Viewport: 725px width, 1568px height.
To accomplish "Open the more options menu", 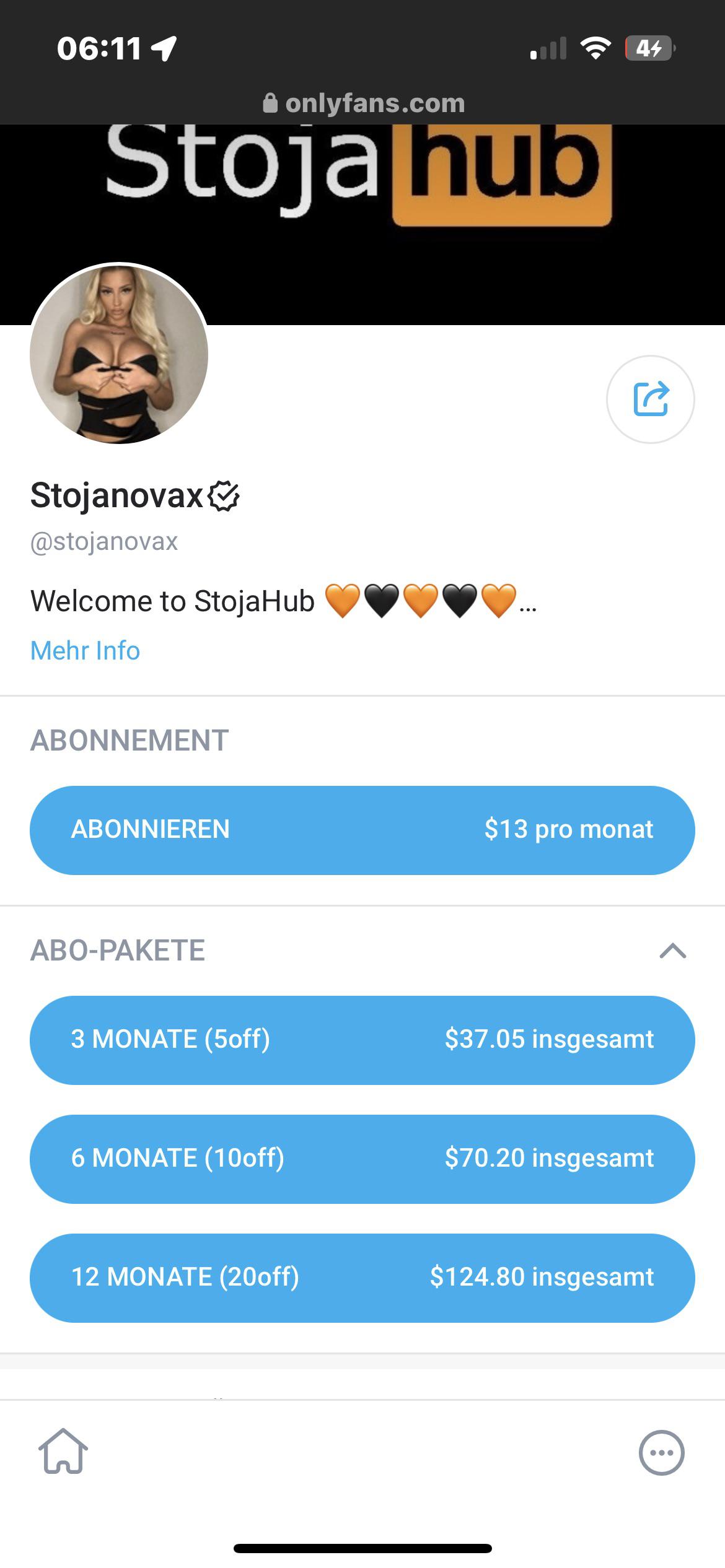I will tap(661, 1453).
